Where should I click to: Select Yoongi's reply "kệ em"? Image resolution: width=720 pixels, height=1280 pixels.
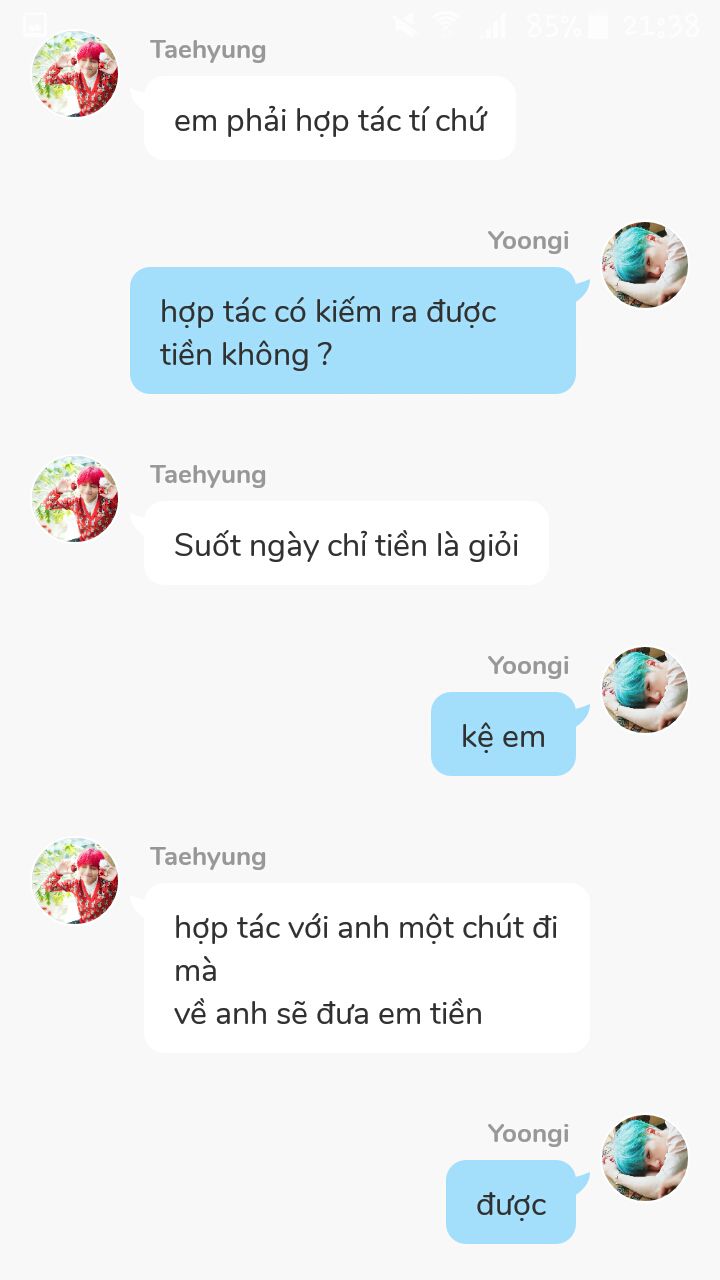click(503, 734)
